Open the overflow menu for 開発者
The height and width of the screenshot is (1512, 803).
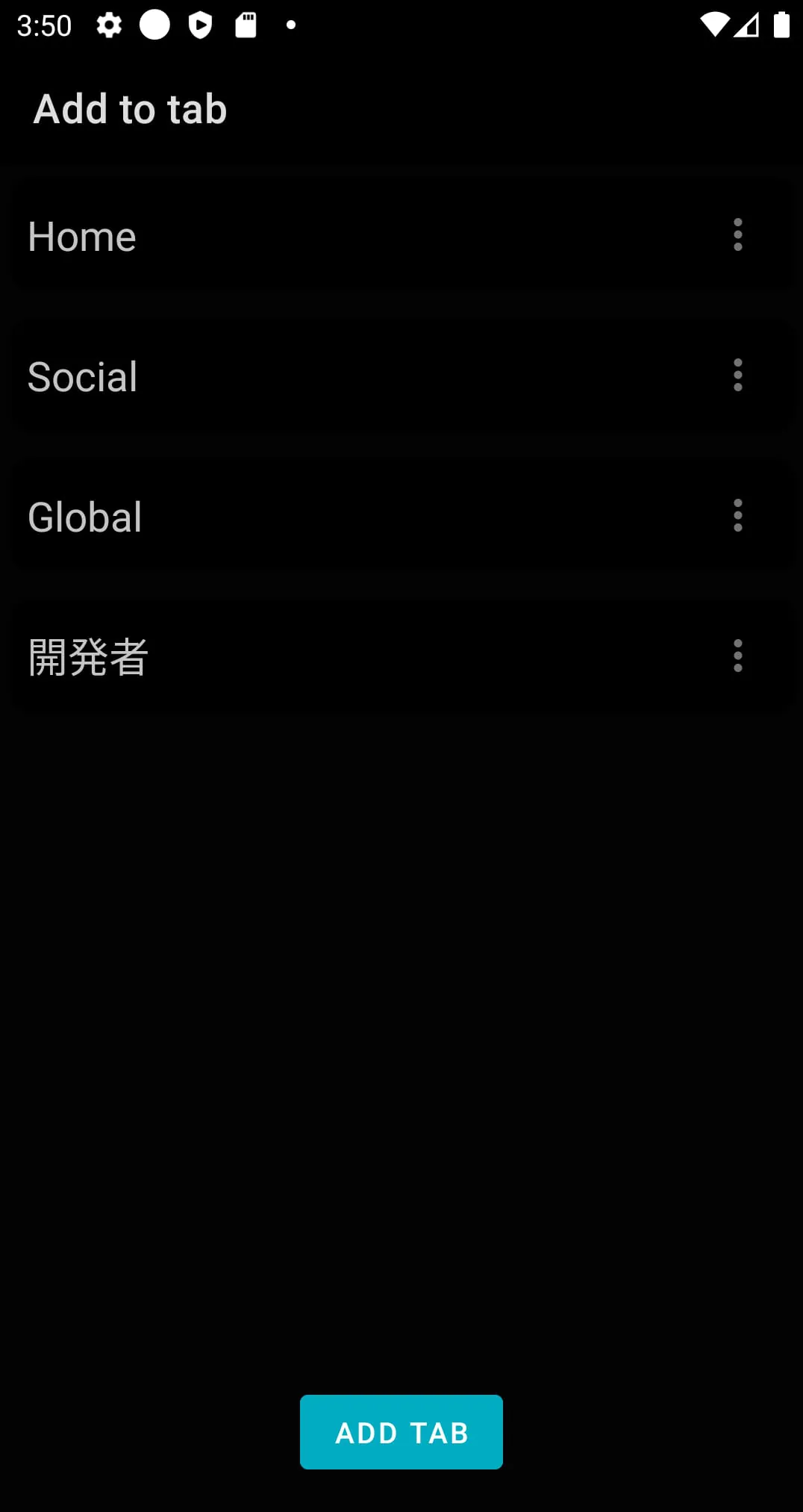point(737,656)
